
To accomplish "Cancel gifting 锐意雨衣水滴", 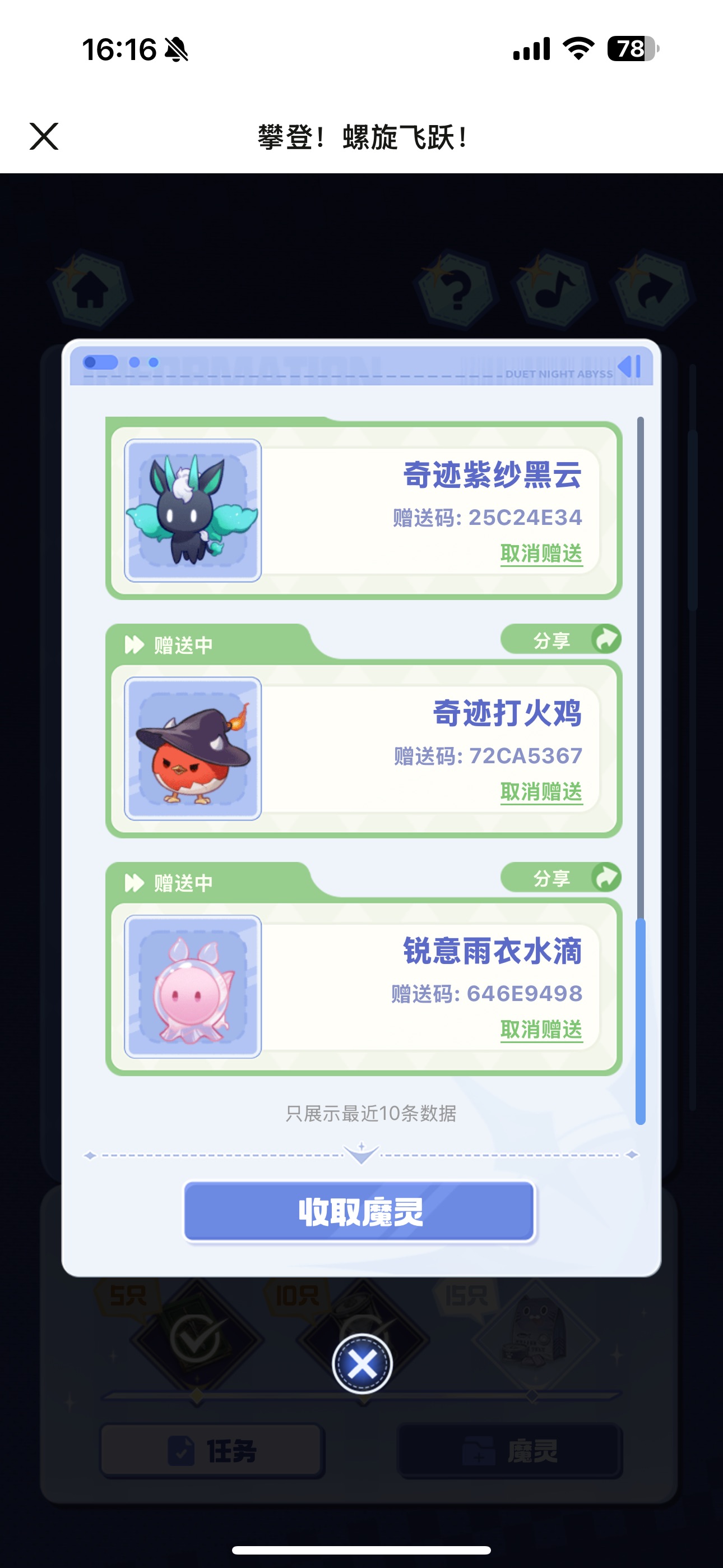I will (x=541, y=1030).
